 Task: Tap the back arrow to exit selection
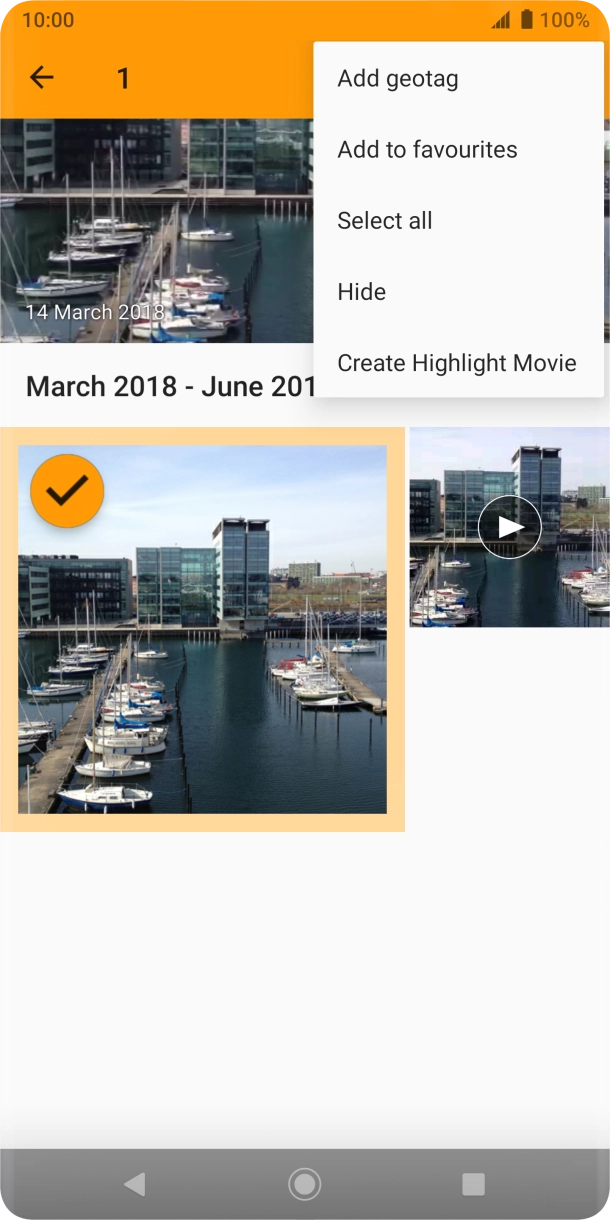(x=42, y=78)
